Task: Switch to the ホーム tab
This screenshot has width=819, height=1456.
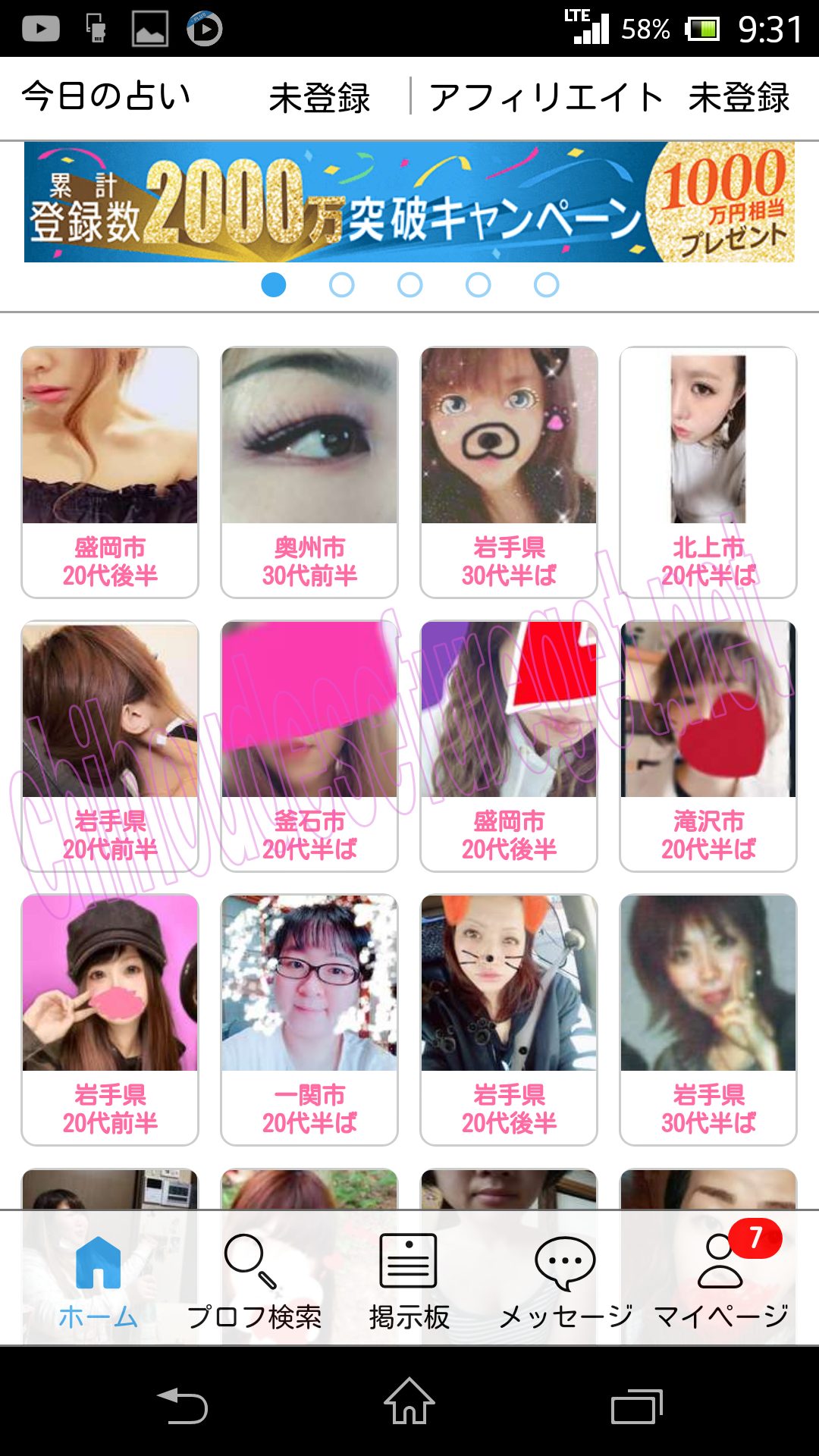Action: 99,1282
